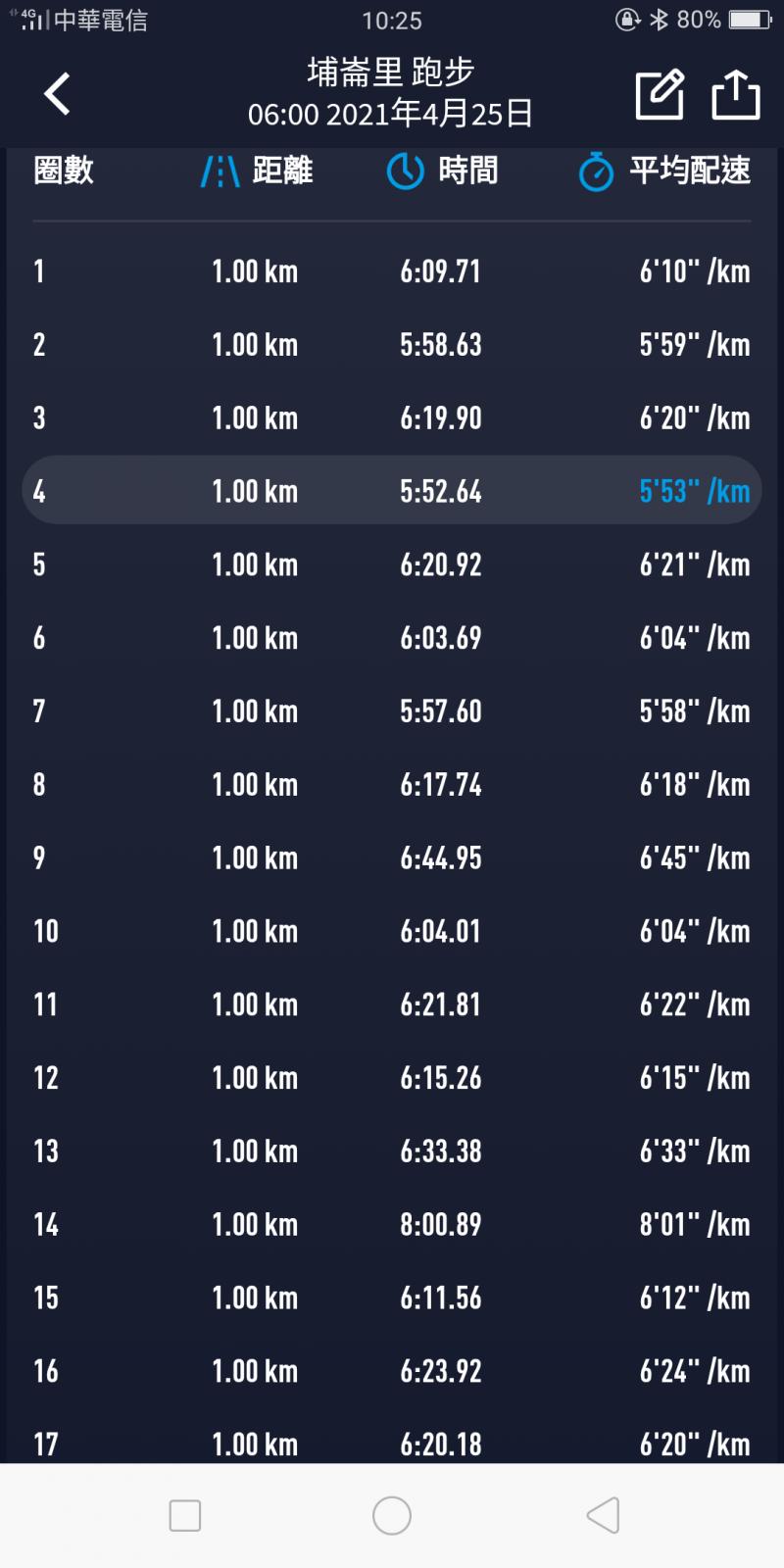Screen dimensions: 784x1568
Task: Share this running record
Action: [x=735, y=95]
